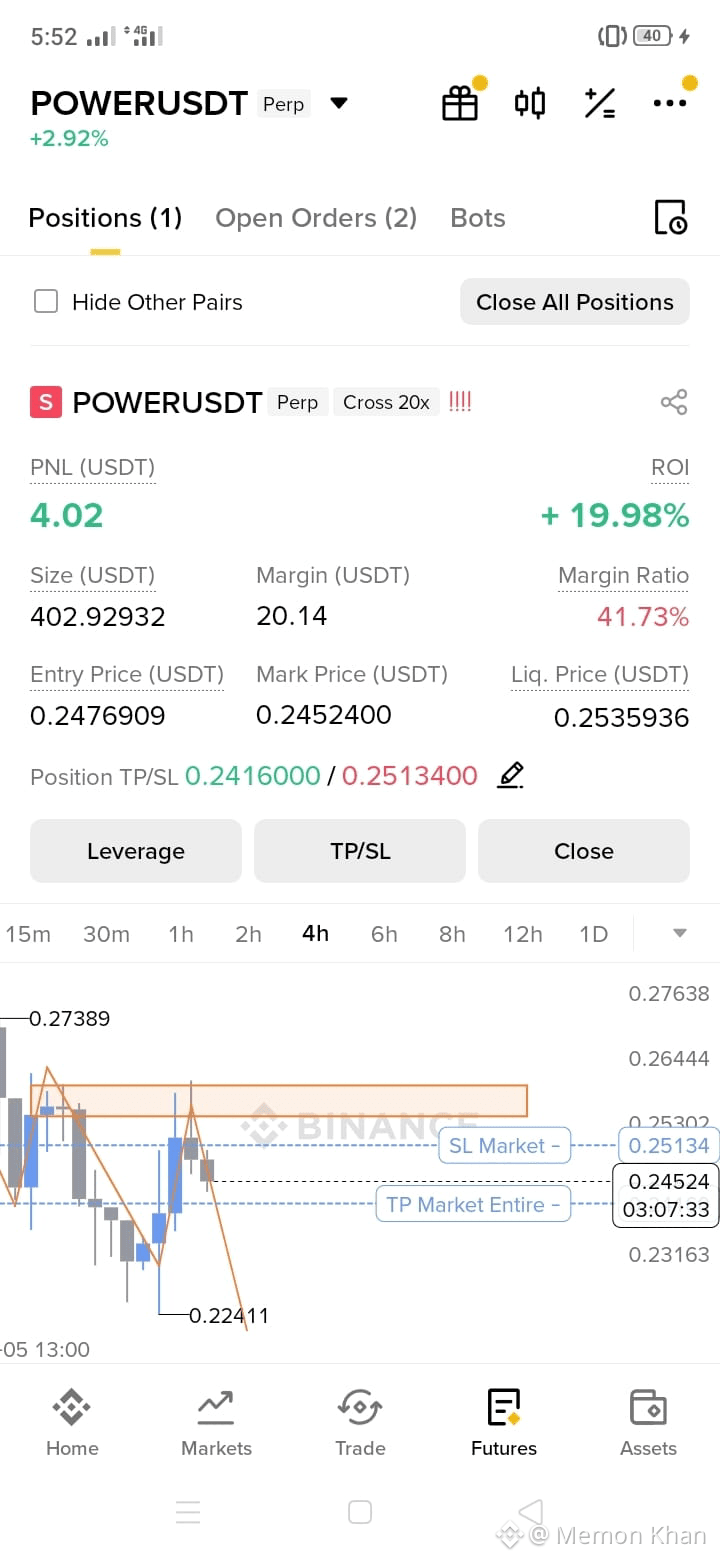
Task: Open the POWERUSDT pair selector dropdown
Action: pos(339,103)
